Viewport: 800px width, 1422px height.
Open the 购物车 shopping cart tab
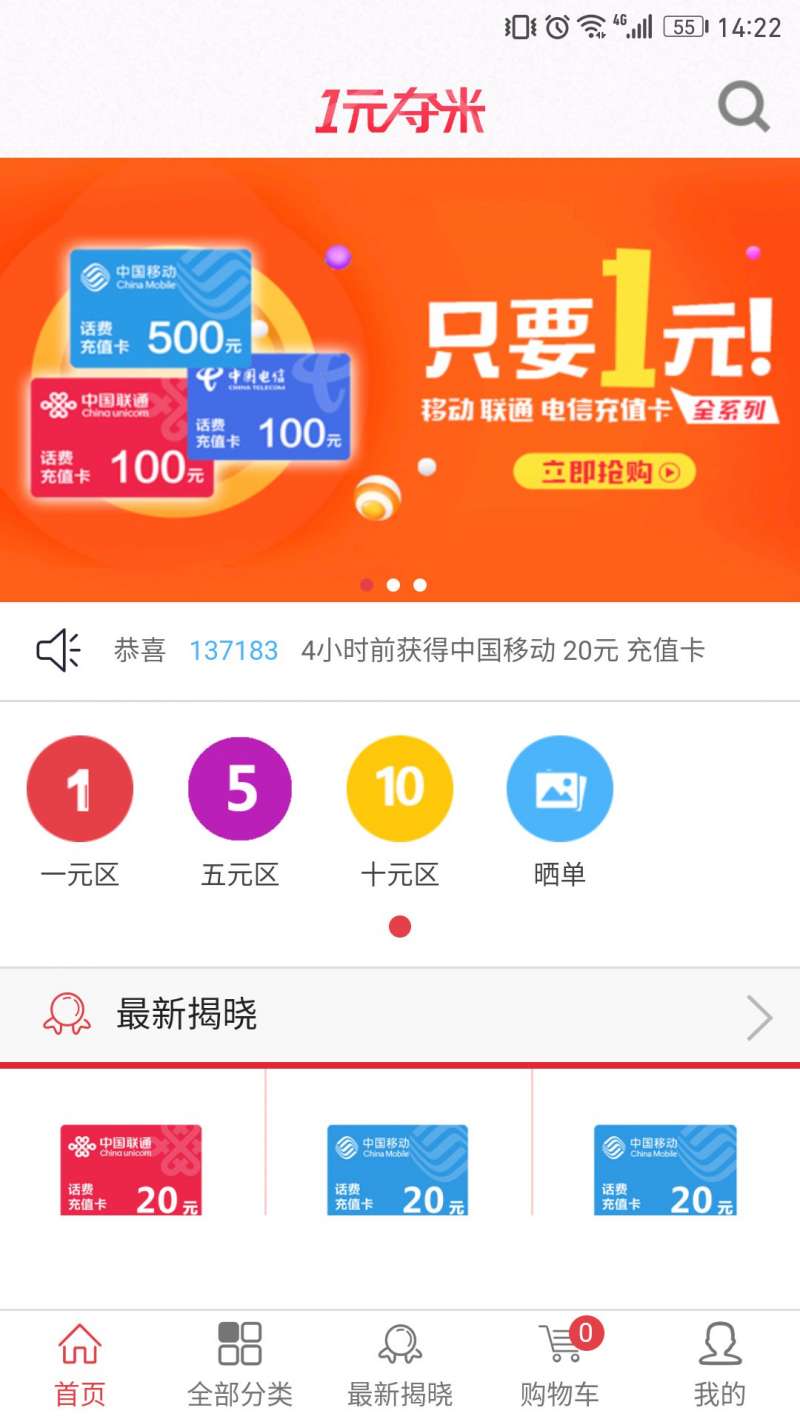(x=560, y=1362)
